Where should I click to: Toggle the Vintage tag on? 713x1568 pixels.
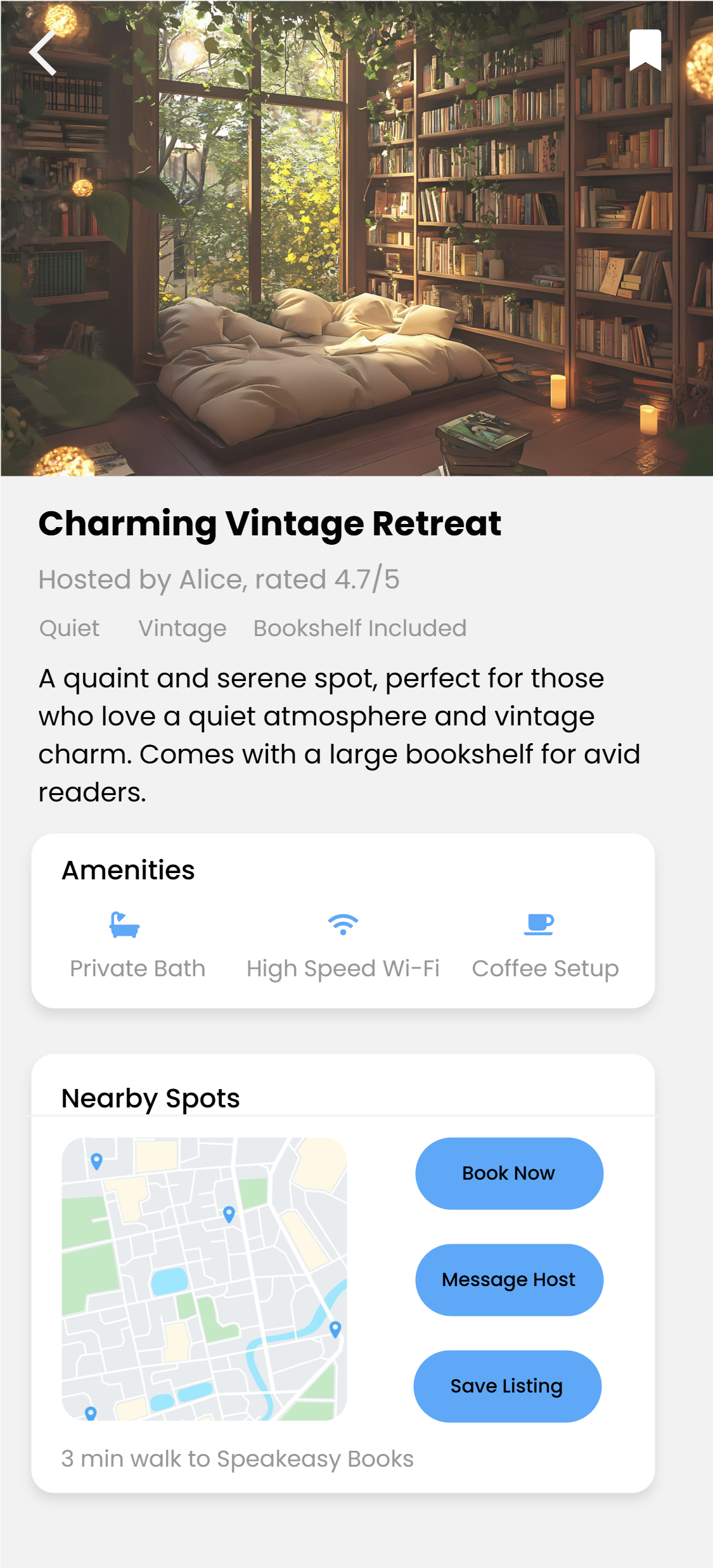181,628
